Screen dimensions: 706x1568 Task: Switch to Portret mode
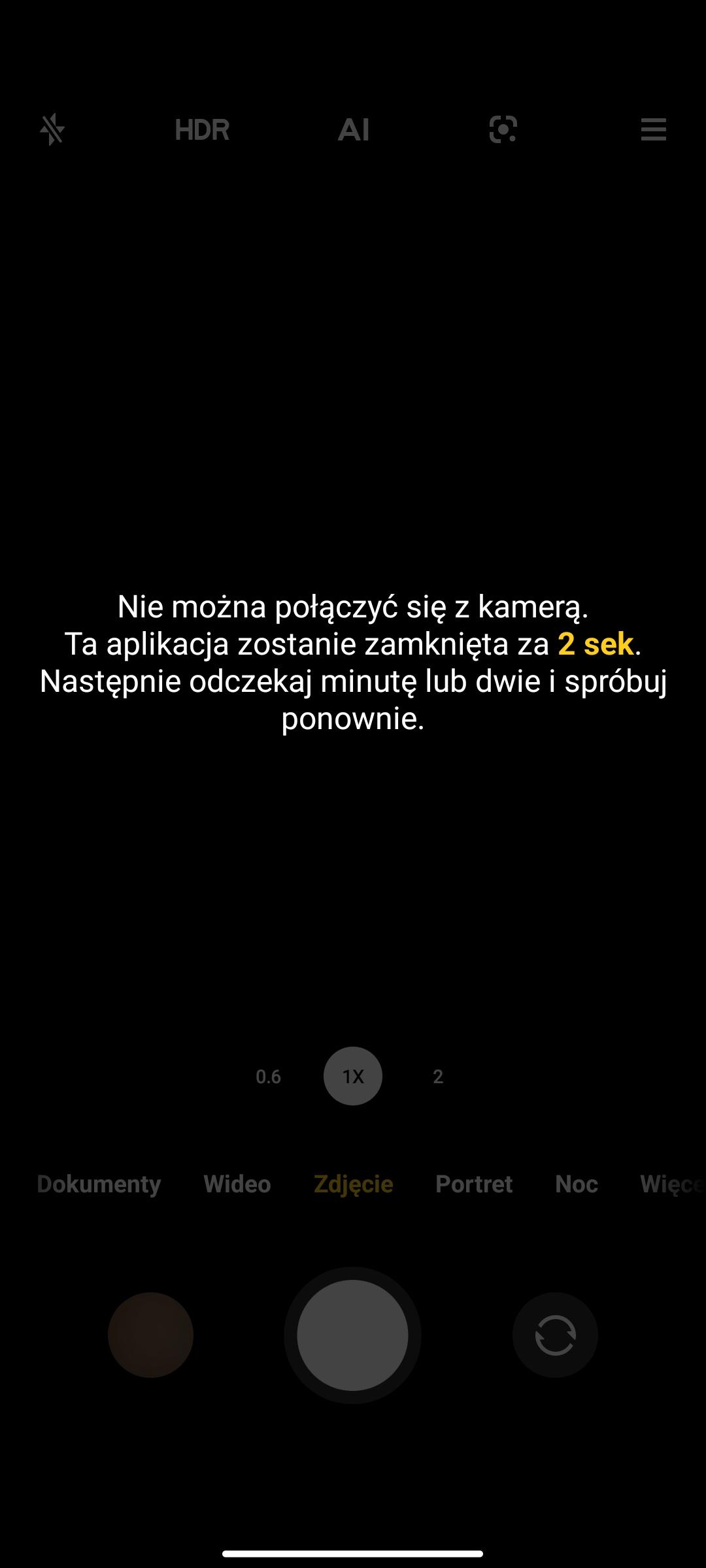click(x=474, y=1184)
